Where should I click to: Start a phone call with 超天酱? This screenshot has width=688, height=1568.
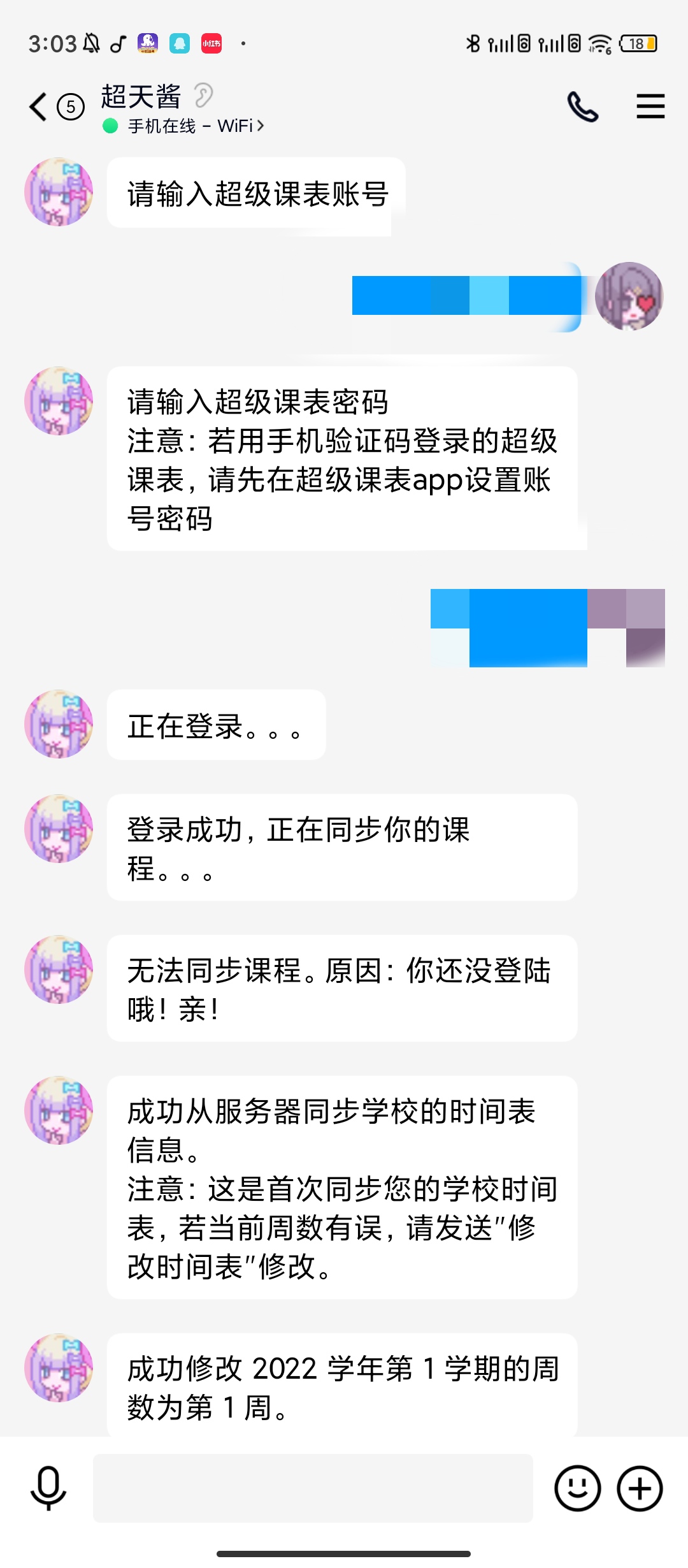(x=582, y=107)
